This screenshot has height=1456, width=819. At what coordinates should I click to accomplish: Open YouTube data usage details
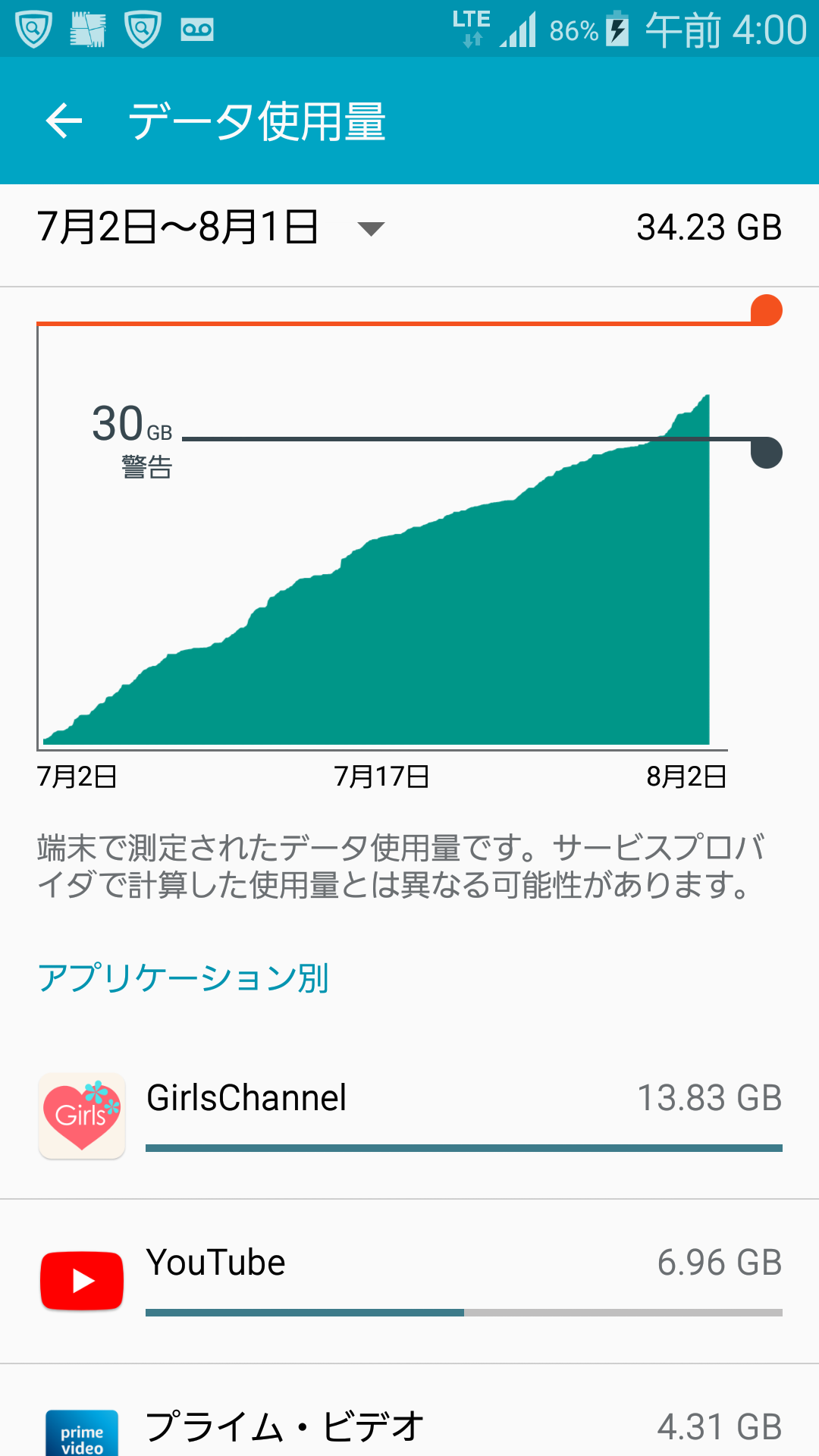tap(409, 1282)
